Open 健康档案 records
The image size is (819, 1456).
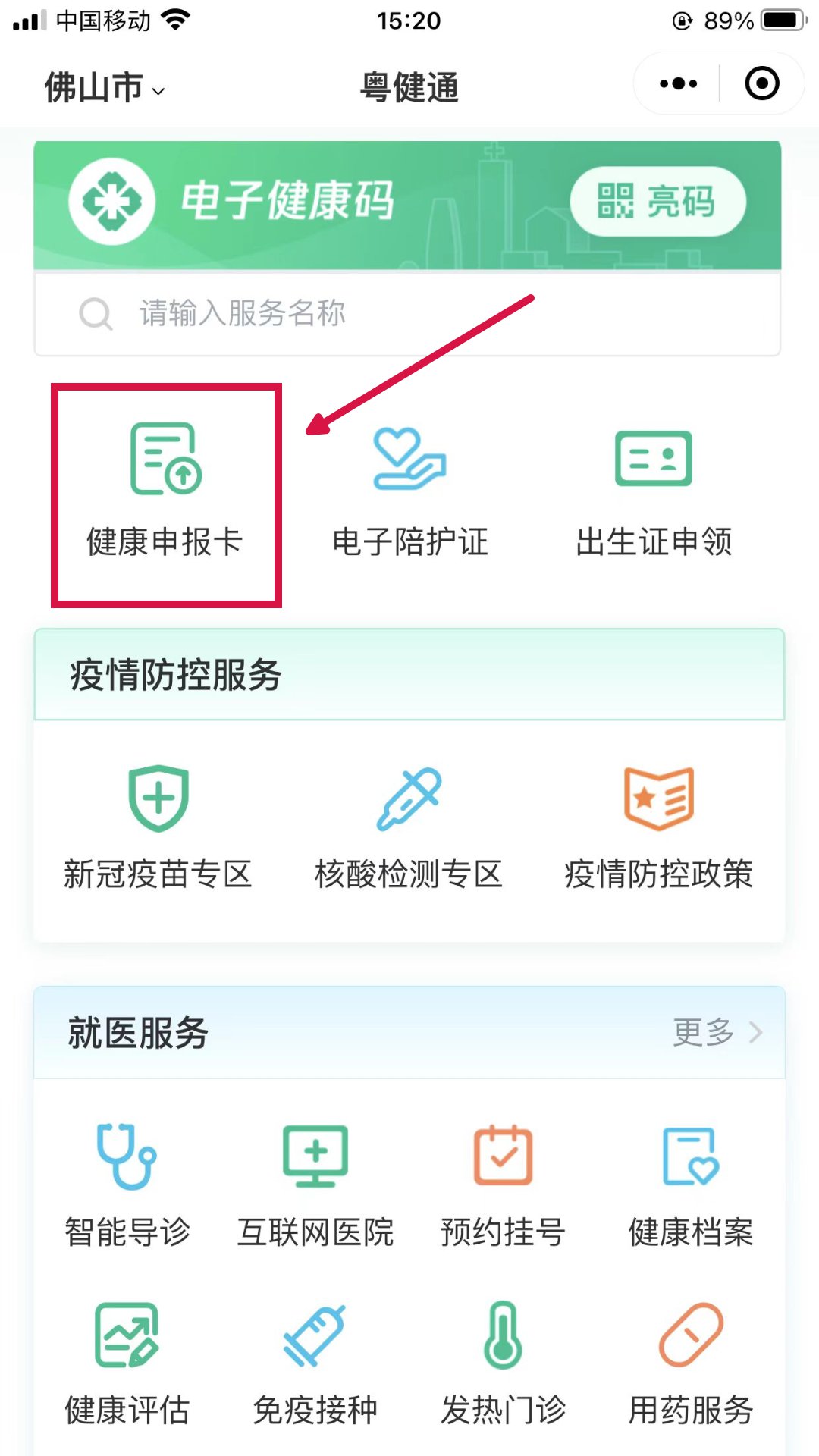pos(691,1187)
